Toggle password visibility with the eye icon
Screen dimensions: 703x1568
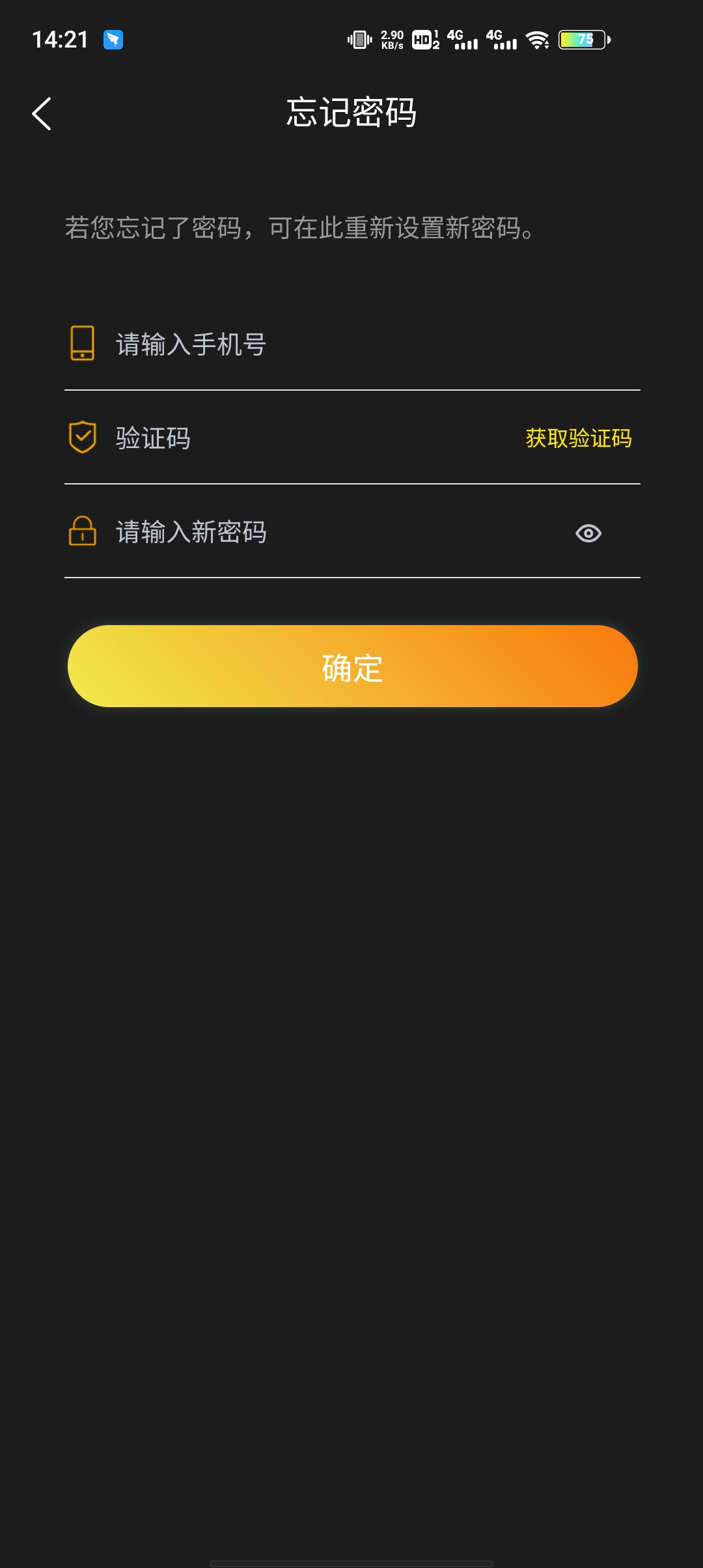(x=588, y=533)
